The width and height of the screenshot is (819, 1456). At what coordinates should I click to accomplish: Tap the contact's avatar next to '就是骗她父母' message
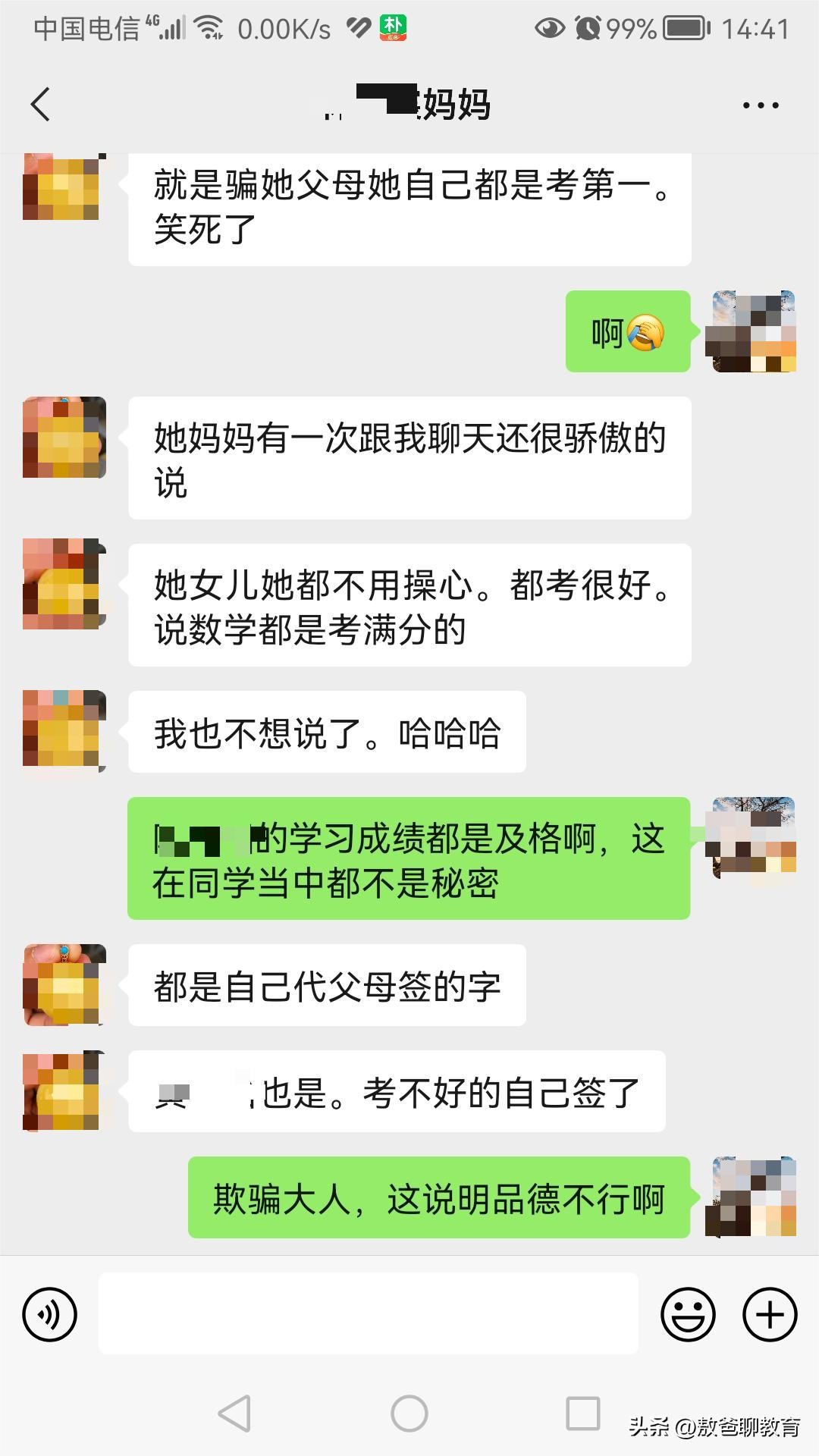click(x=62, y=188)
